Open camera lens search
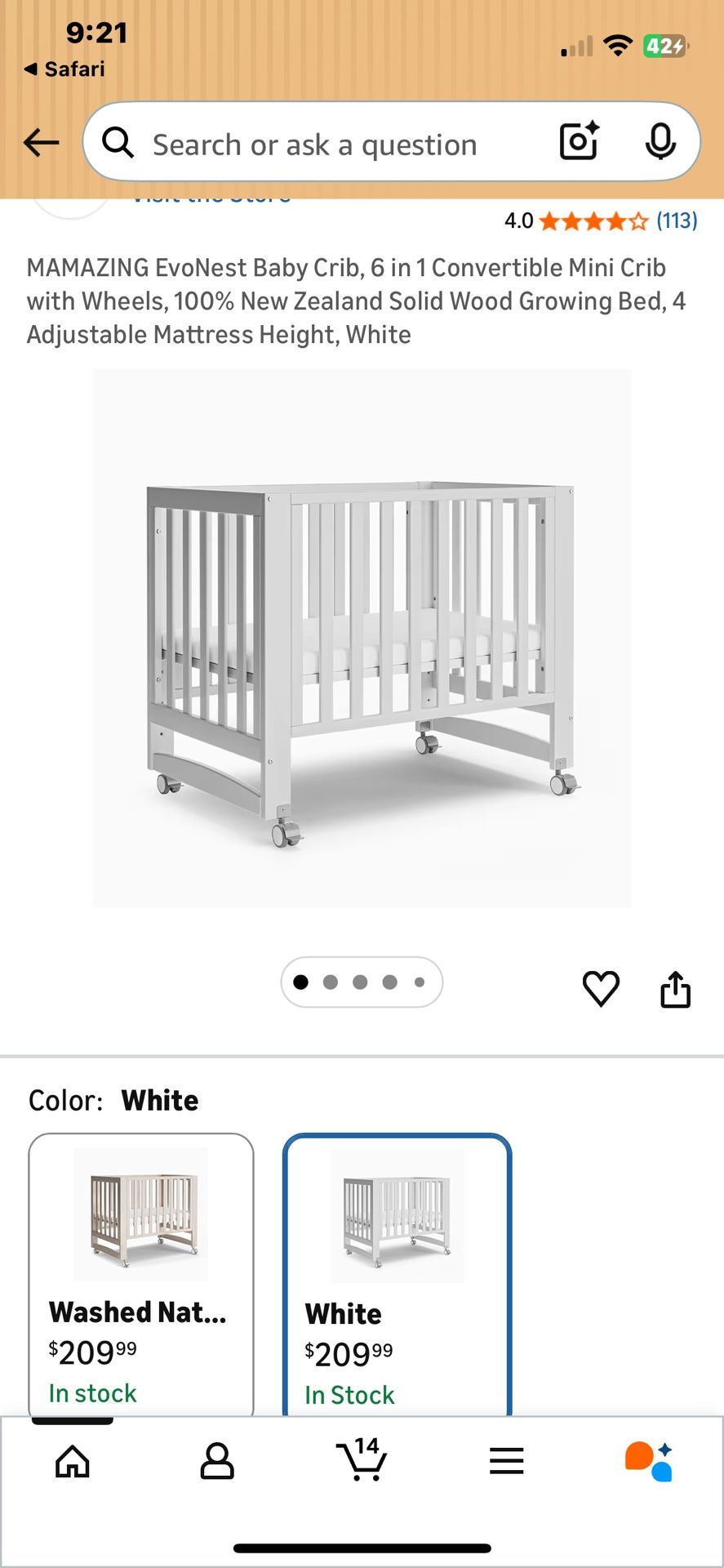The image size is (724, 1568). [x=579, y=141]
